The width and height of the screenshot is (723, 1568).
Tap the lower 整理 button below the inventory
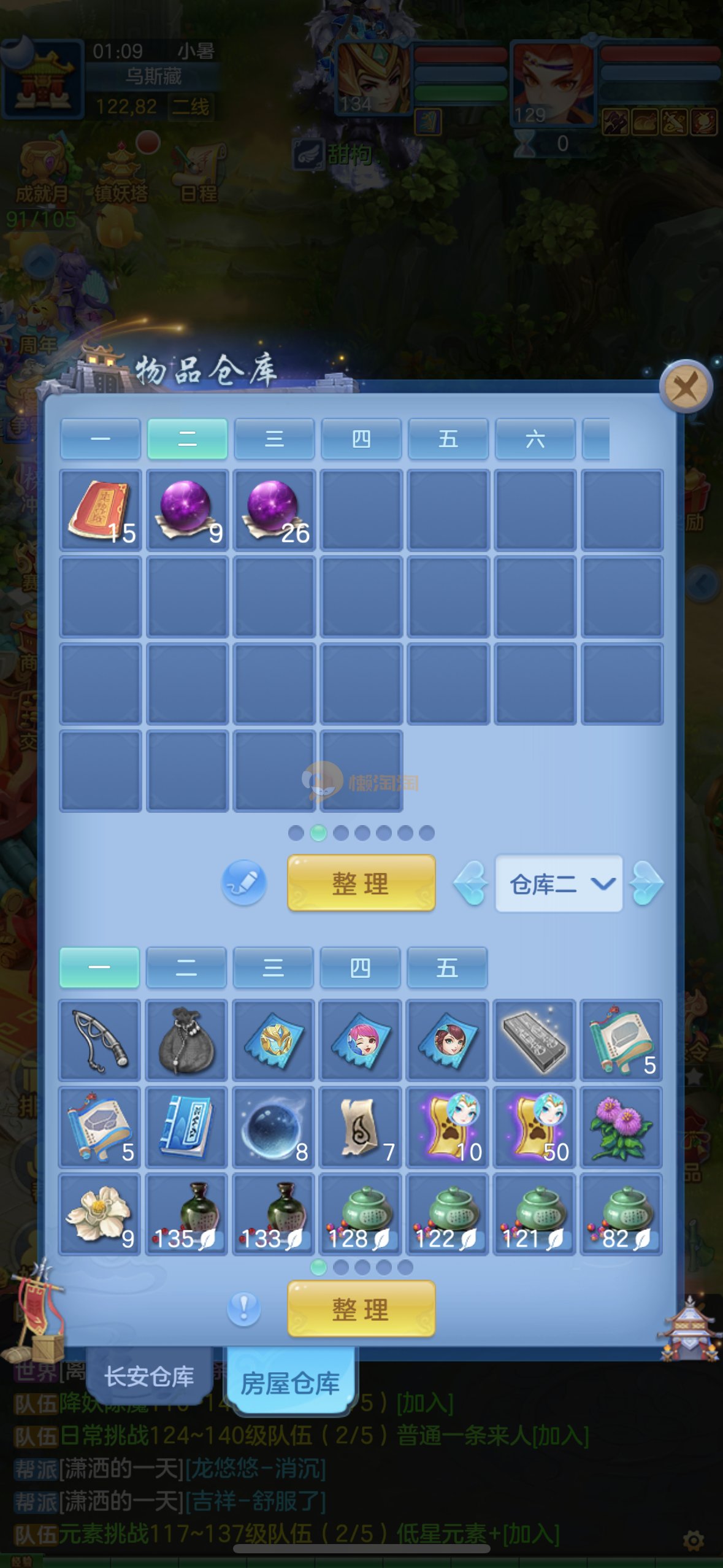tap(361, 1309)
